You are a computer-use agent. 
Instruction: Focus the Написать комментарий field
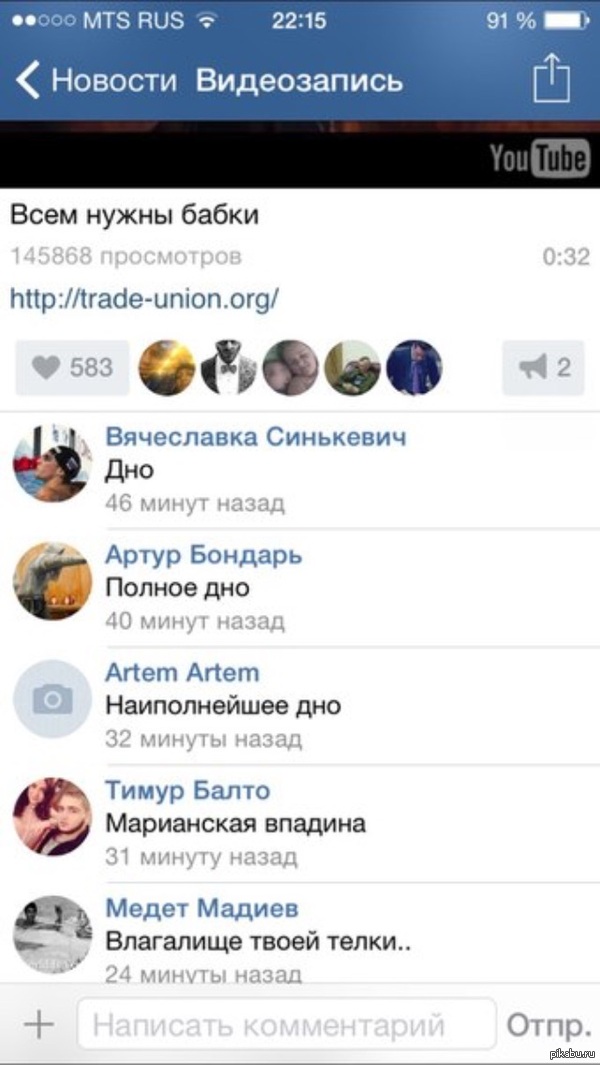tap(285, 1025)
